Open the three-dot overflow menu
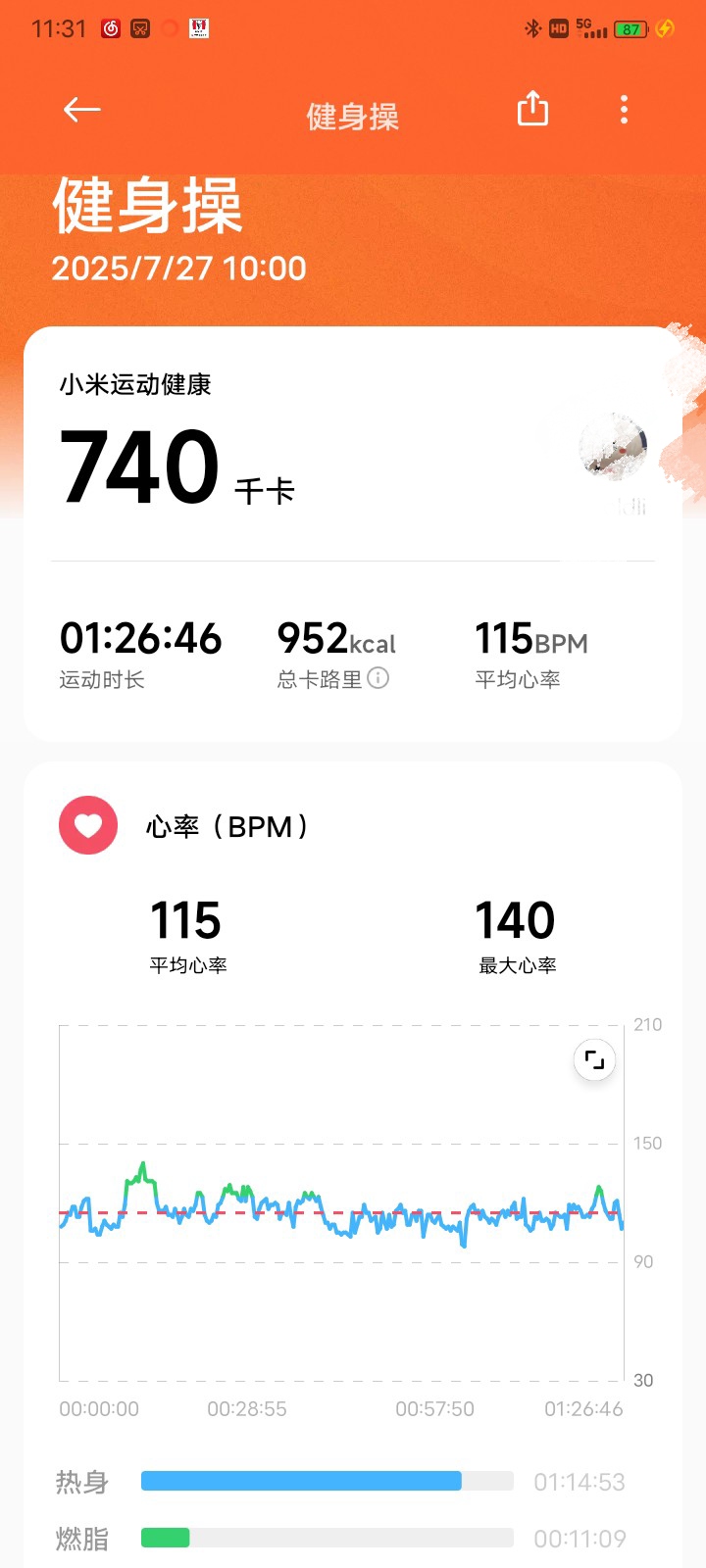The image size is (706, 1568). click(x=624, y=110)
